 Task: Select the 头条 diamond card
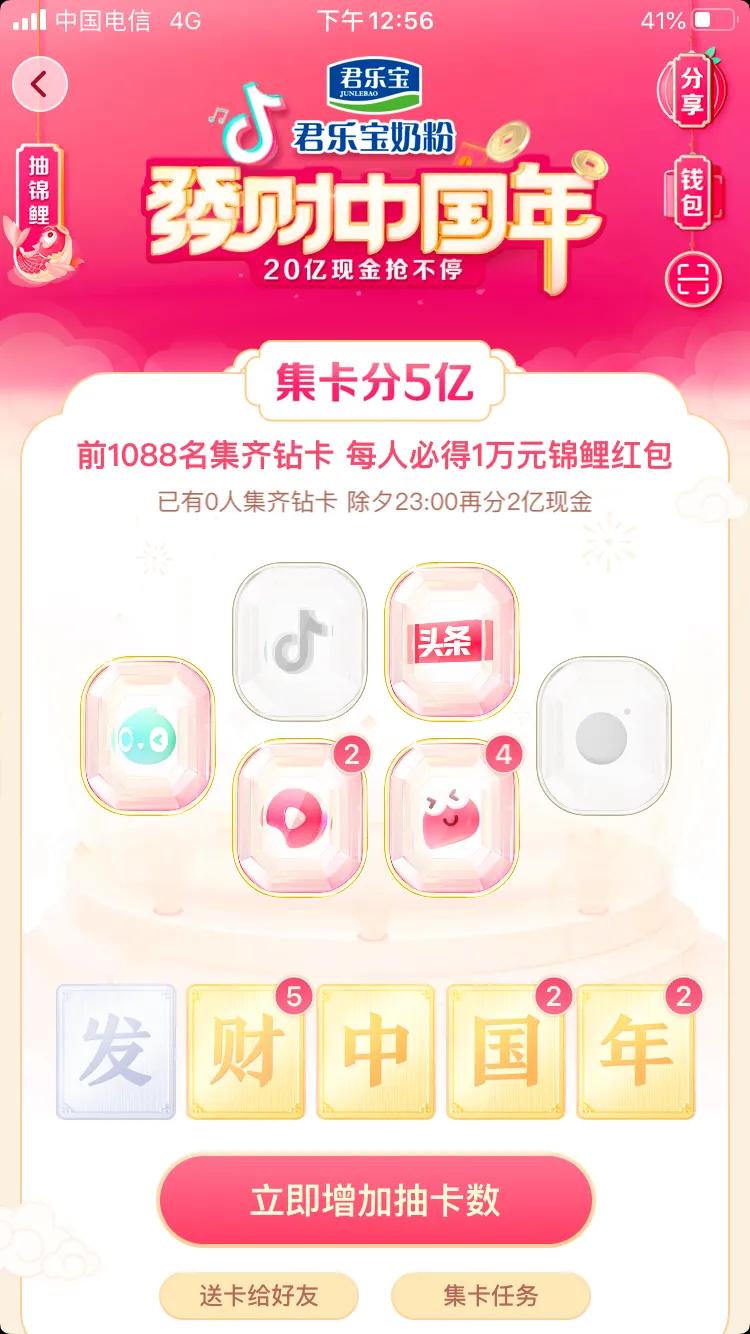453,640
